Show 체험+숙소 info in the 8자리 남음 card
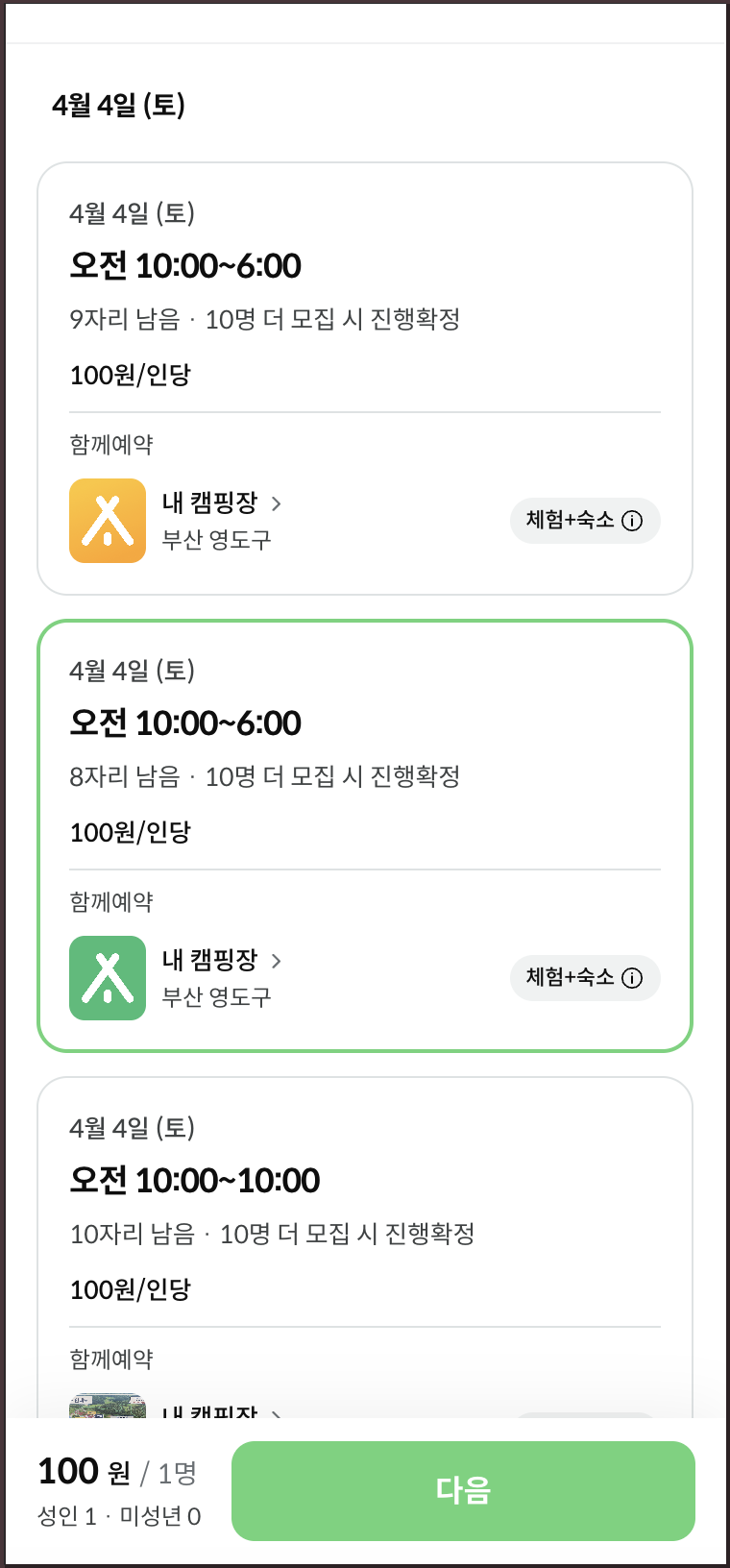 coord(585,978)
